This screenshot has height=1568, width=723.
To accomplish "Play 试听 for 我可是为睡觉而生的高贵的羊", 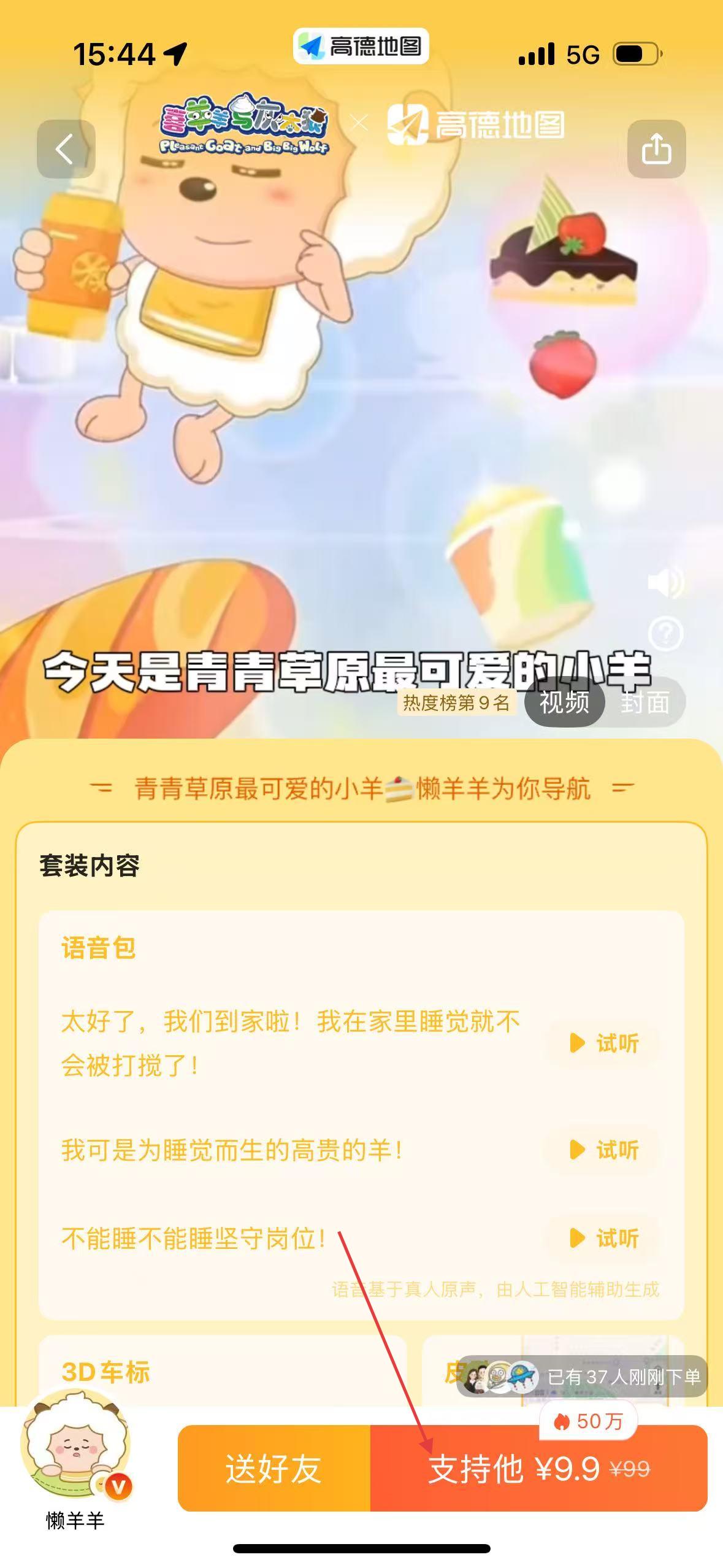I will click(605, 1150).
